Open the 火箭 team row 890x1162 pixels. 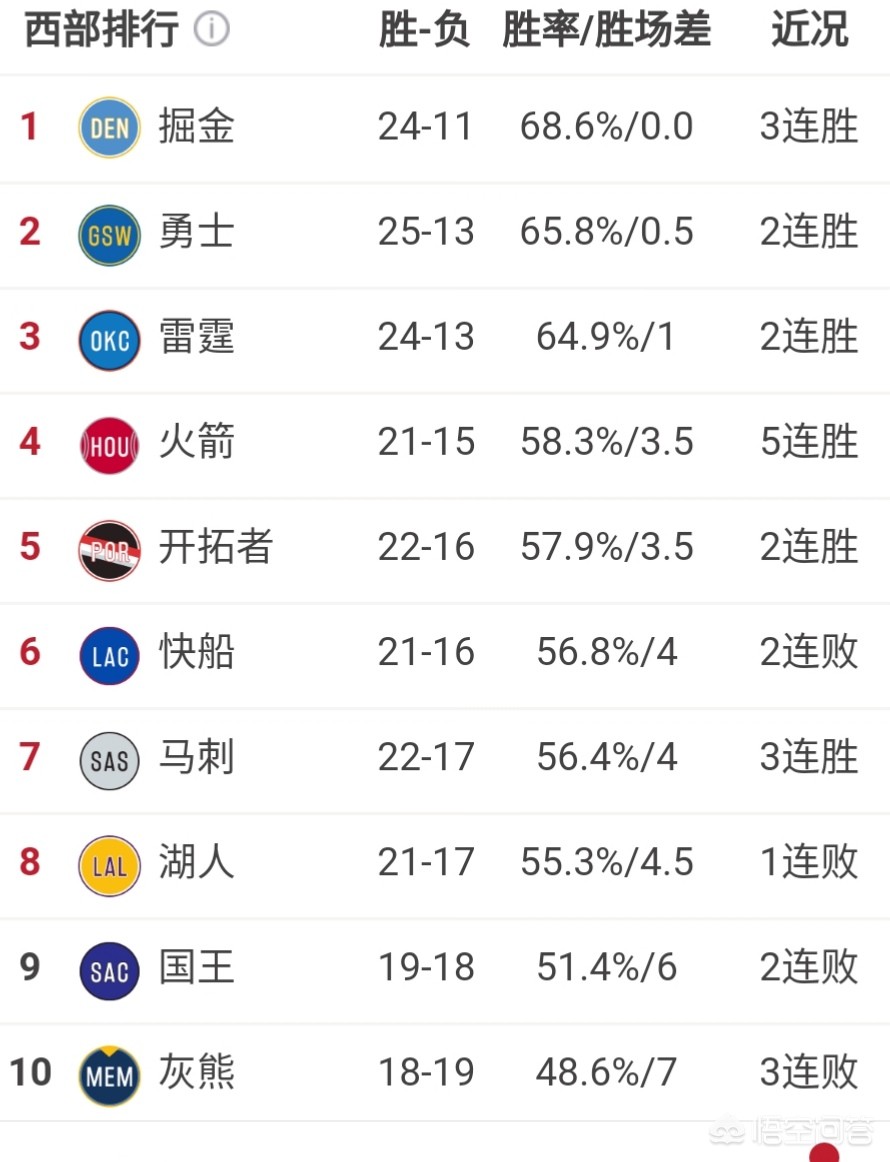coord(196,442)
